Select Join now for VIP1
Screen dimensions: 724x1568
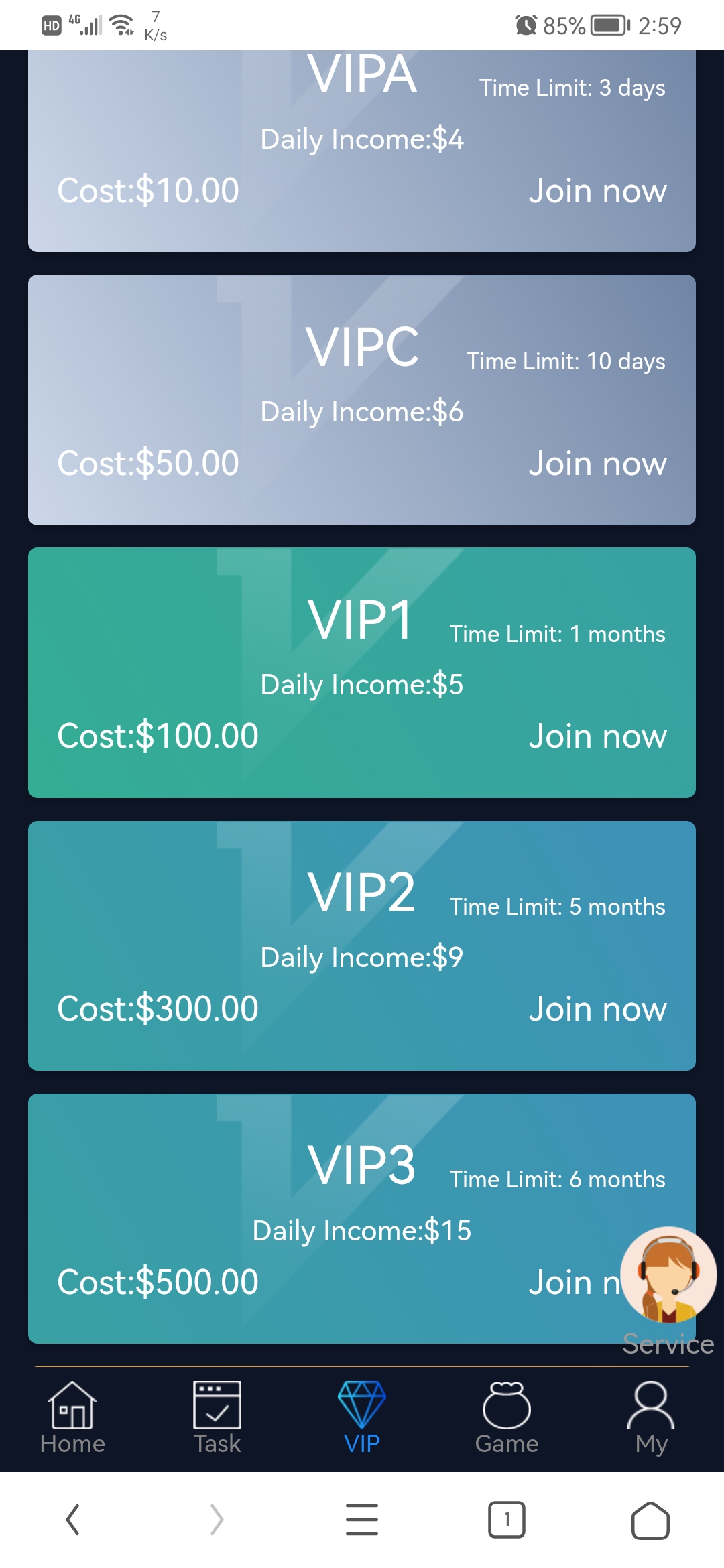[x=597, y=737]
